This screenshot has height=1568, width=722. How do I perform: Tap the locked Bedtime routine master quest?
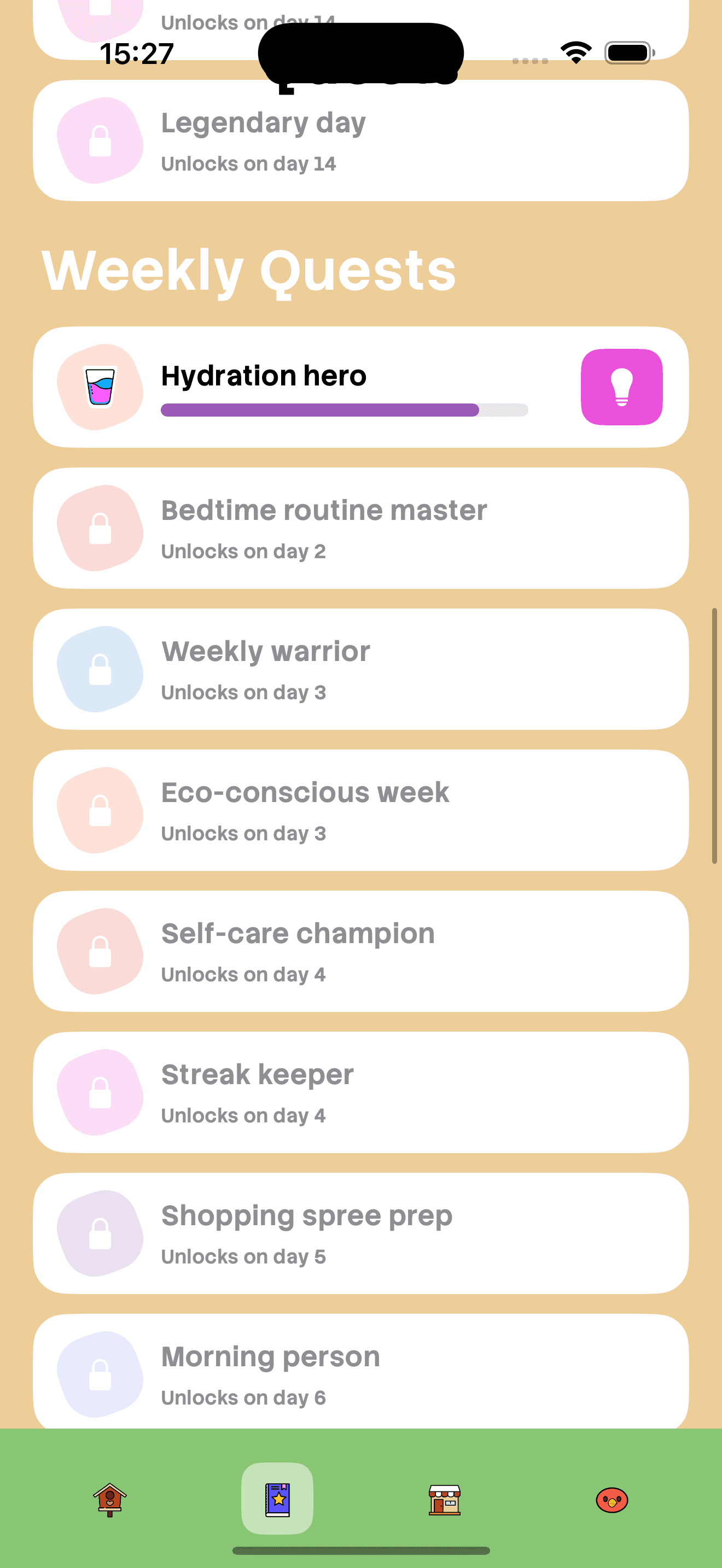pyautogui.click(x=360, y=528)
